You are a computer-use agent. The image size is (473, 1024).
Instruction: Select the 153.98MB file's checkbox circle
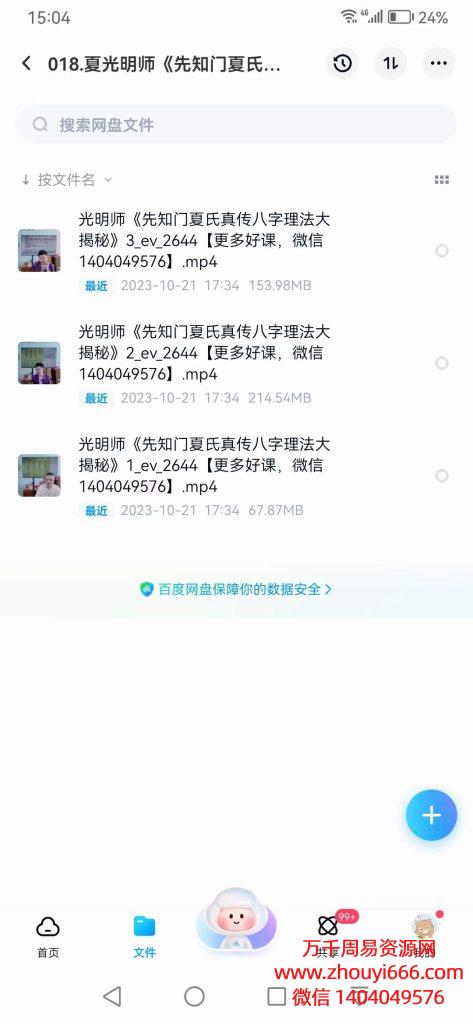tap(442, 251)
